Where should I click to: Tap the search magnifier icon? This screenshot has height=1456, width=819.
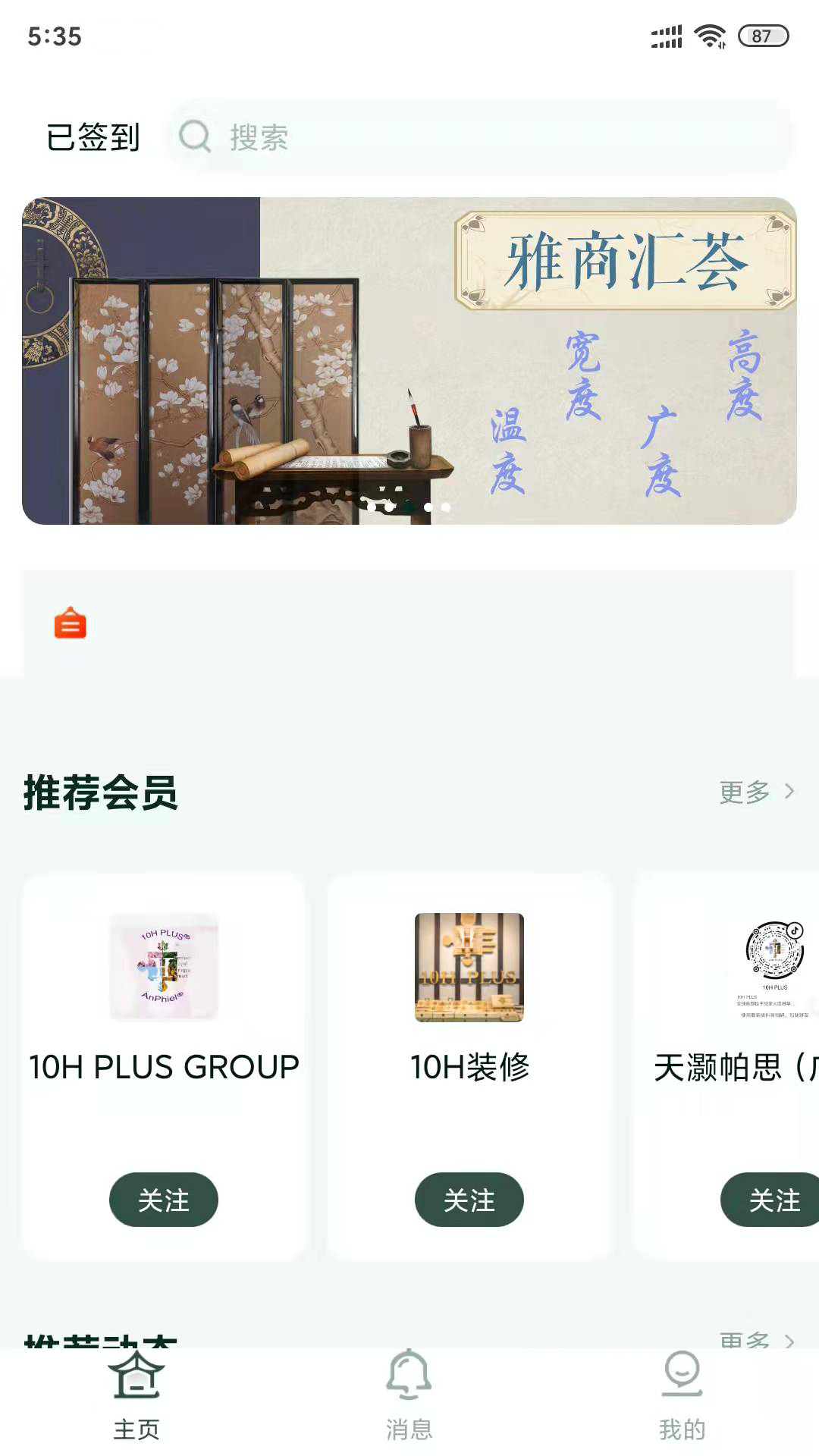coord(196,136)
